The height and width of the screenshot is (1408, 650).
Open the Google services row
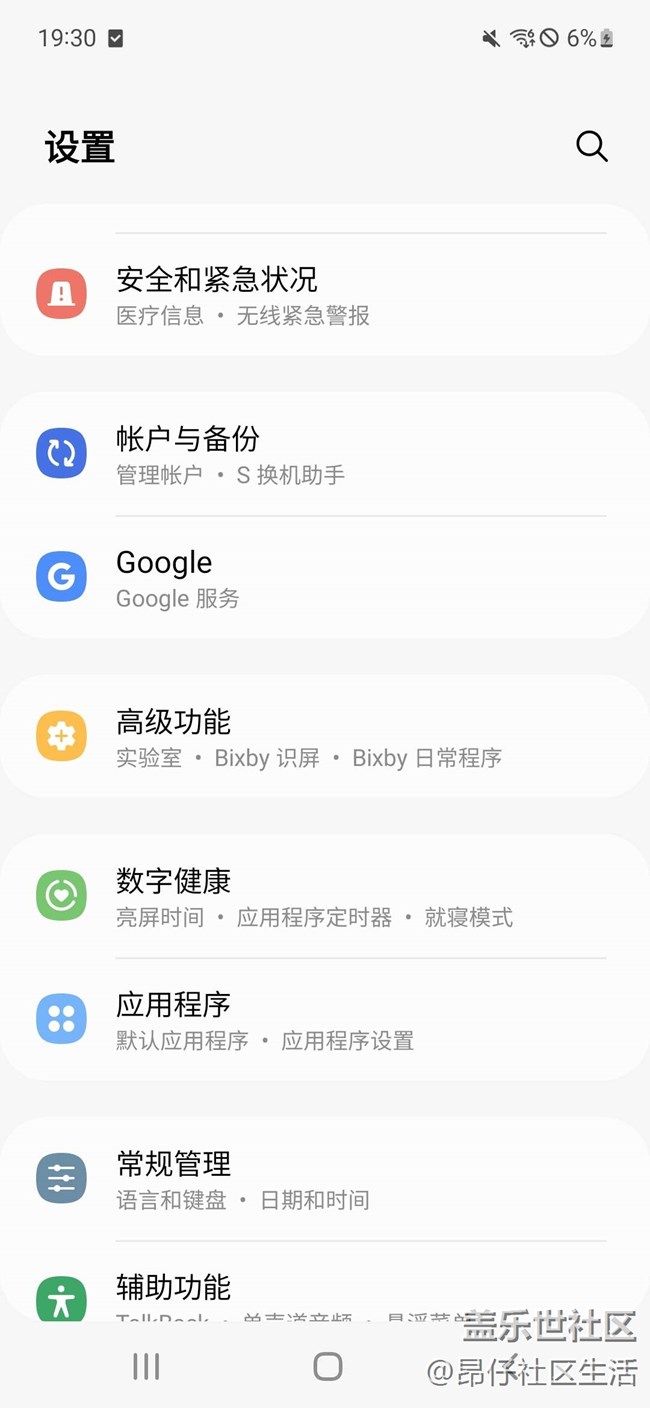click(324, 579)
